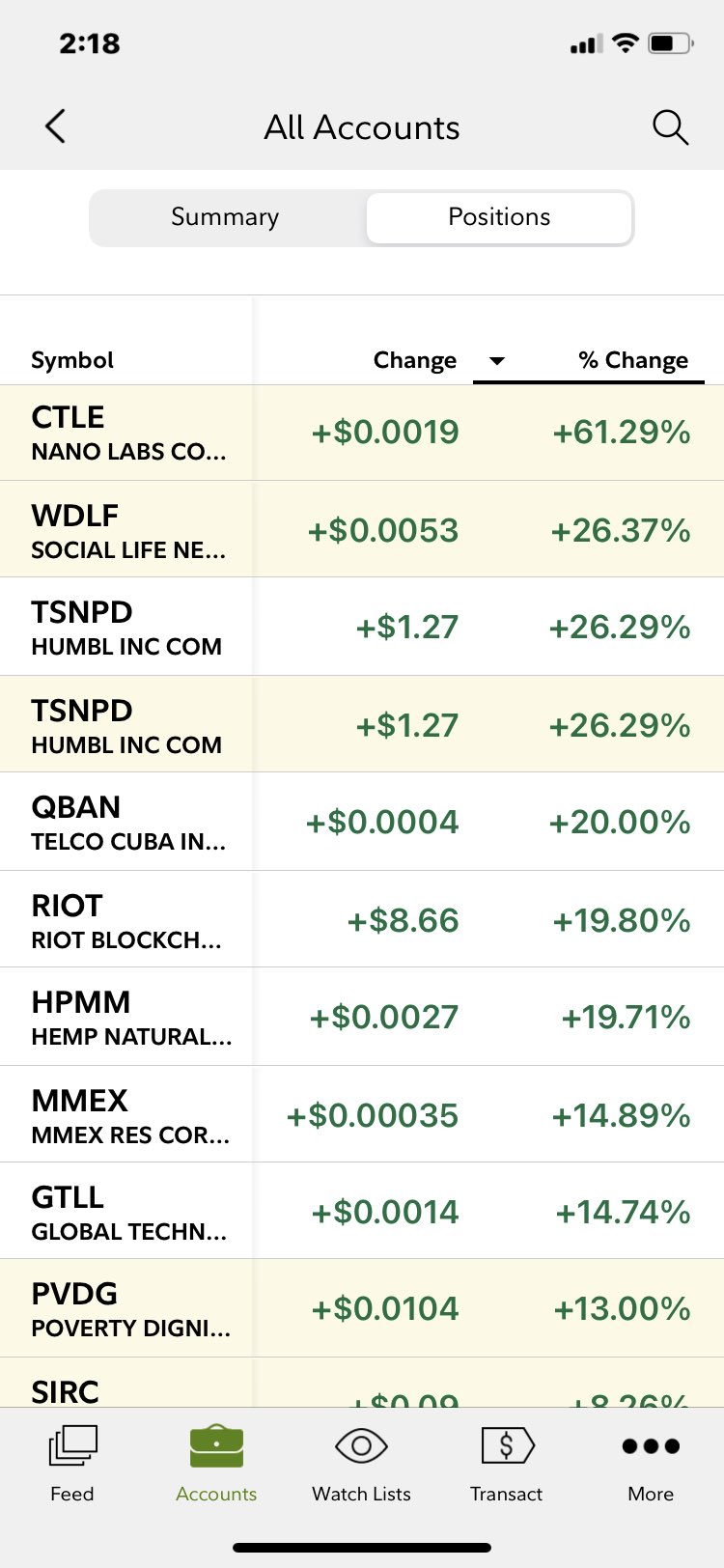
Task: Switch to Watch Lists tab
Action: (x=361, y=1464)
